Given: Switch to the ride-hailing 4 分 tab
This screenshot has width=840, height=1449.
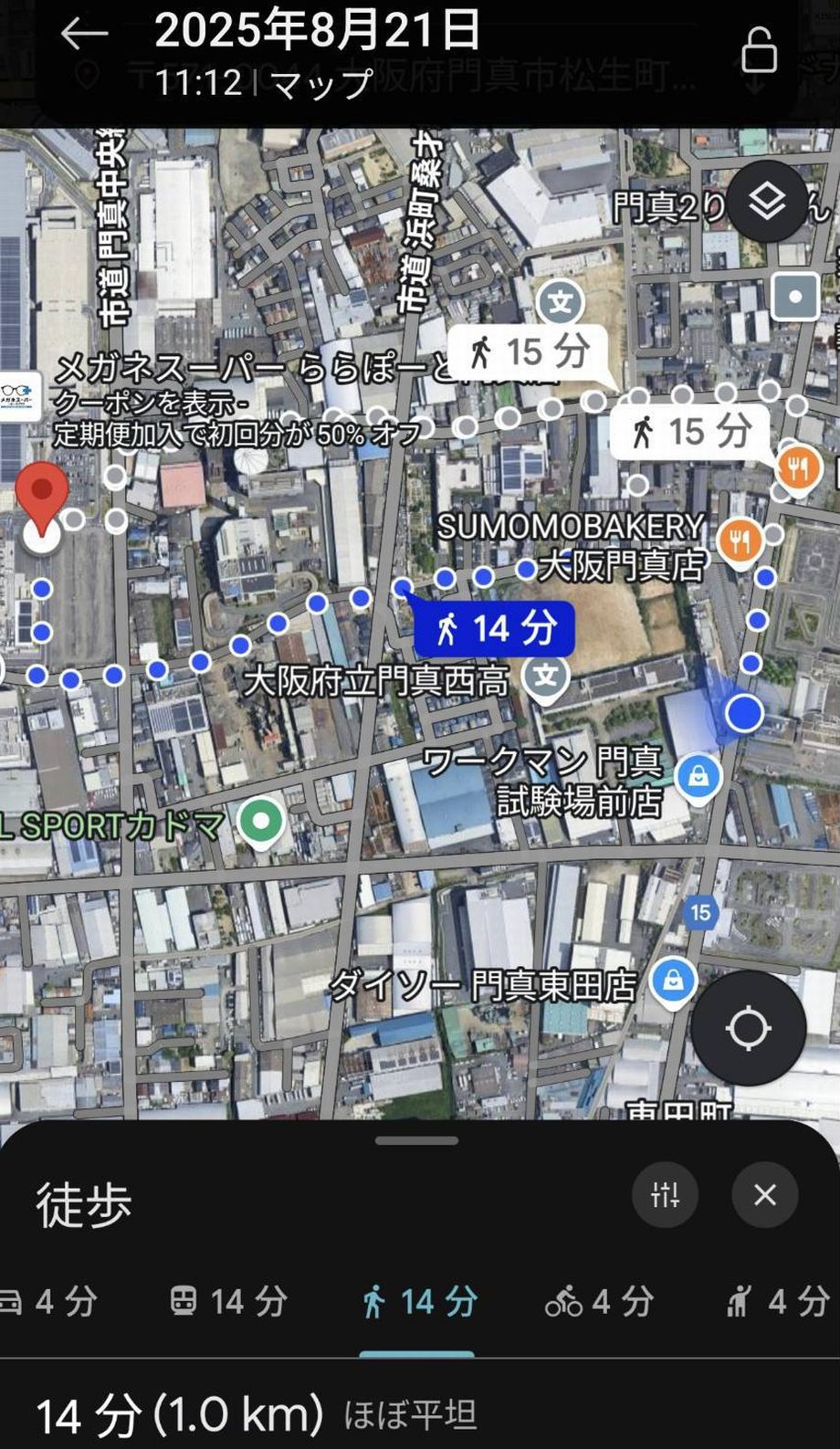Looking at the screenshot, I should (778, 1301).
